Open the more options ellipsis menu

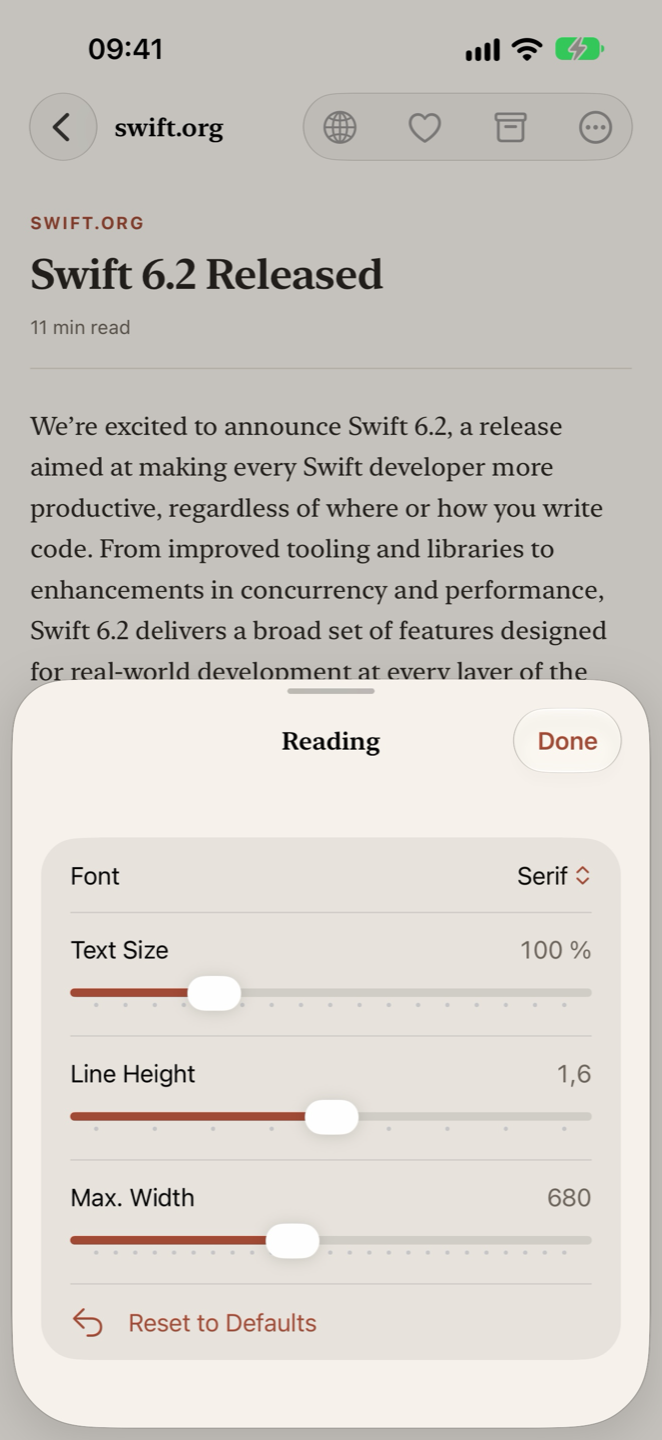coord(595,127)
